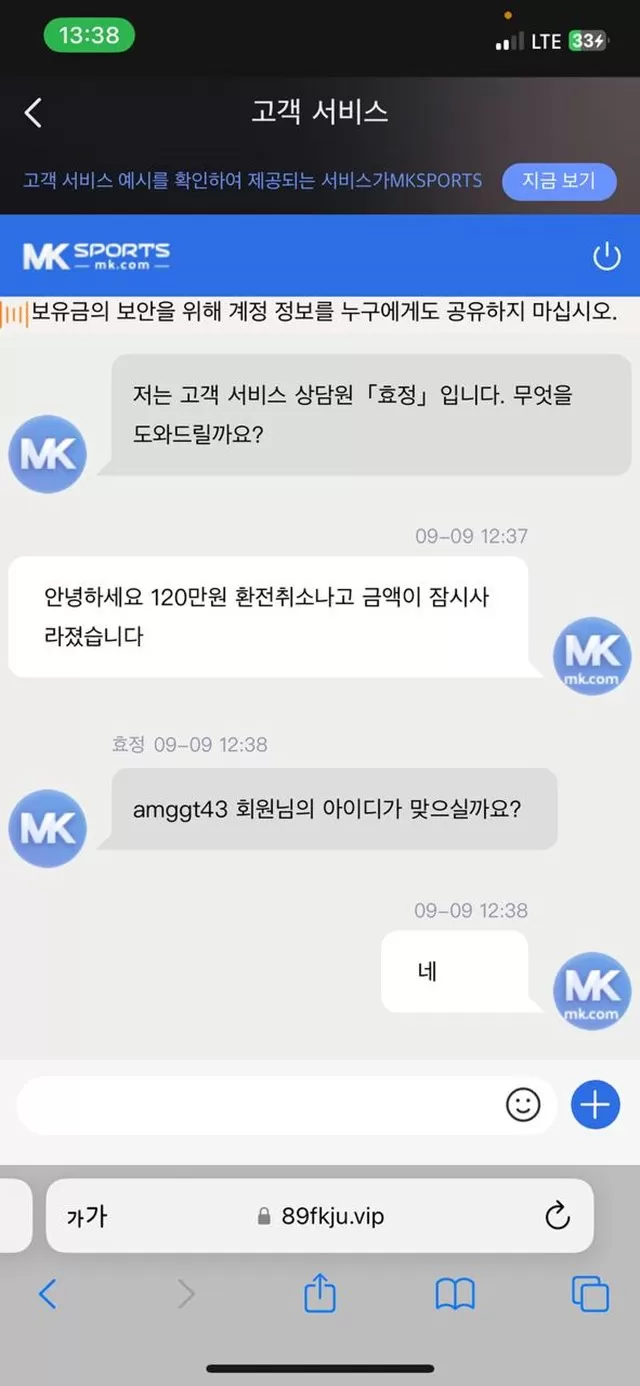This screenshot has width=640, height=1386.
Task: Share this page
Action: coord(319,1294)
